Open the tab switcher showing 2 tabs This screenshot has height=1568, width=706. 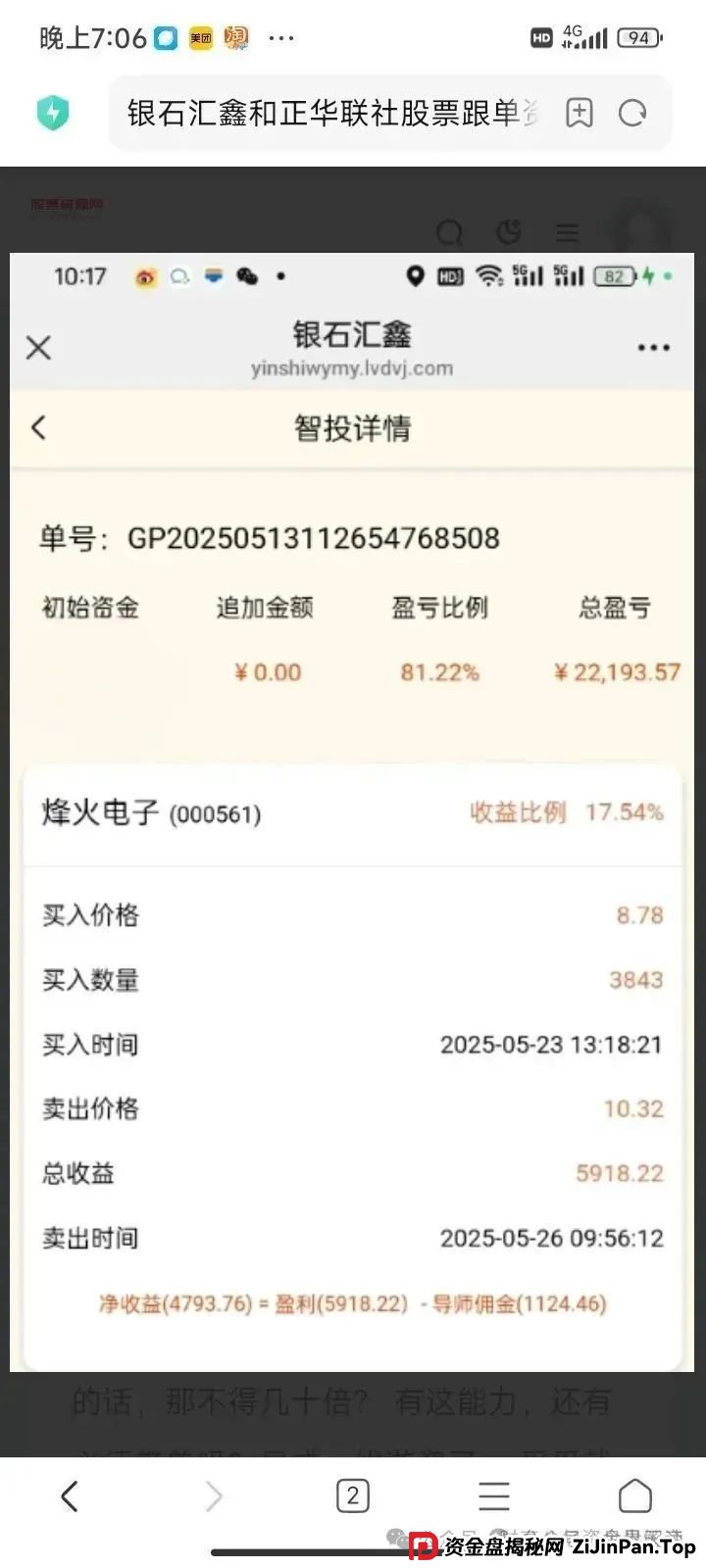[352, 1496]
